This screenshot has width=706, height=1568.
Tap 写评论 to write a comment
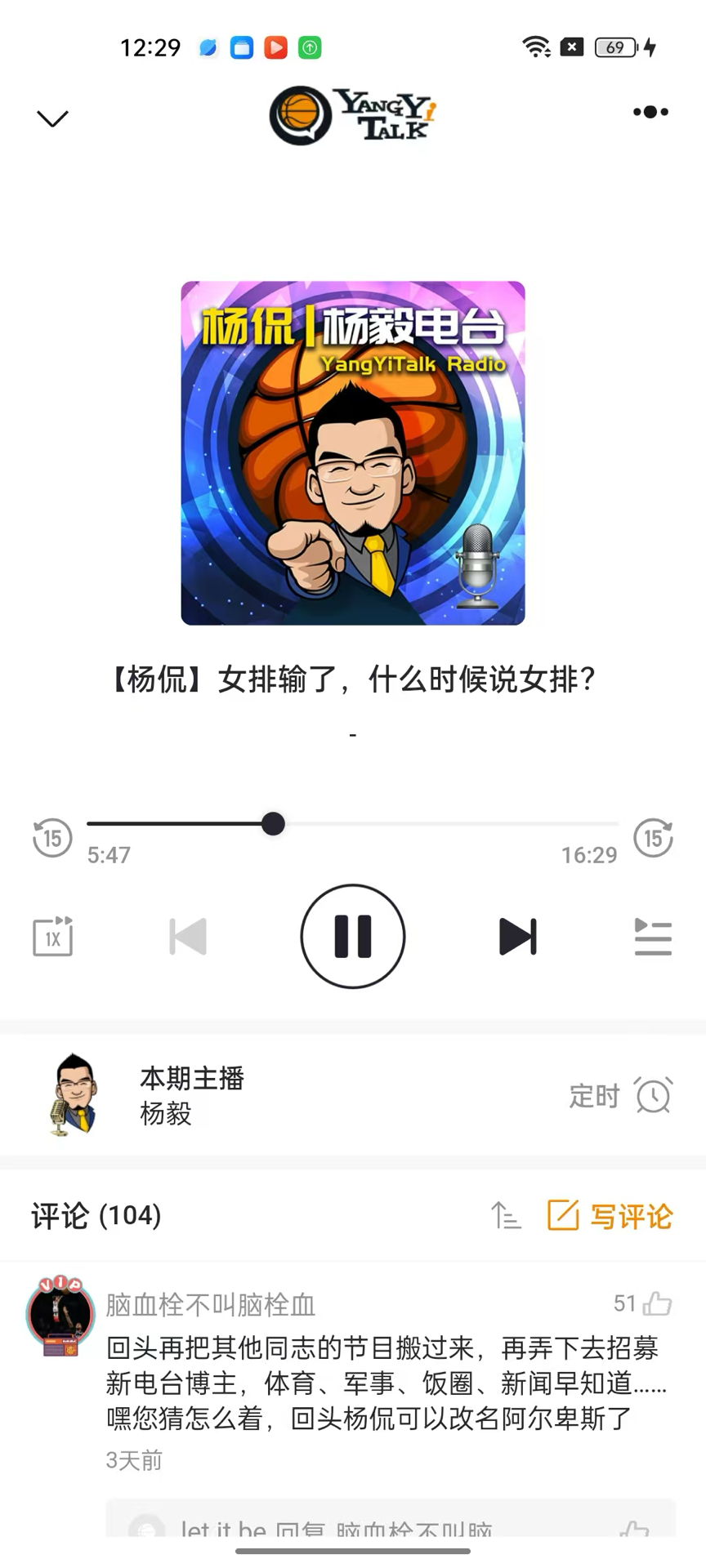click(x=608, y=1216)
